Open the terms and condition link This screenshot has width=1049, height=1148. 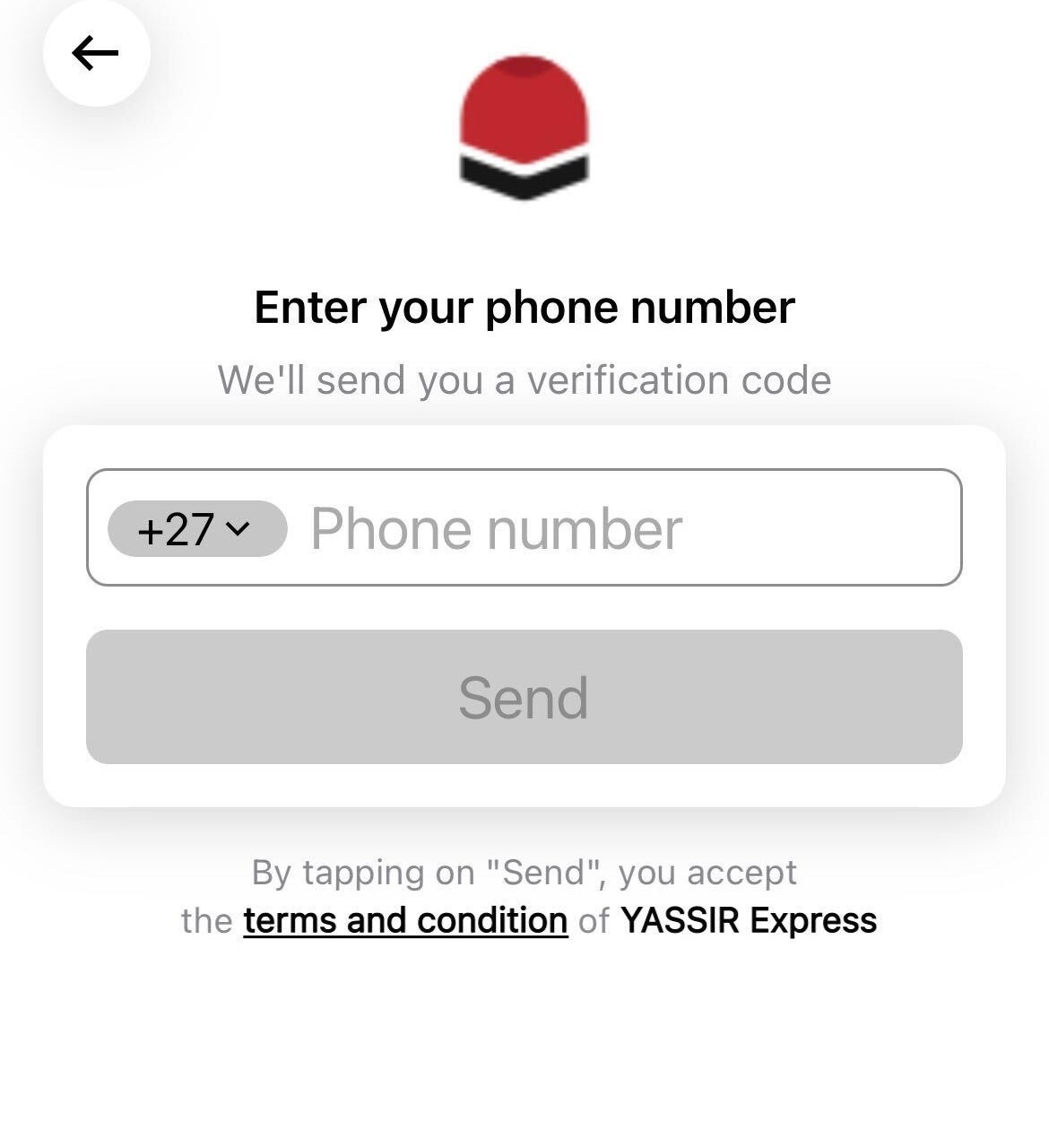[403, 919]
